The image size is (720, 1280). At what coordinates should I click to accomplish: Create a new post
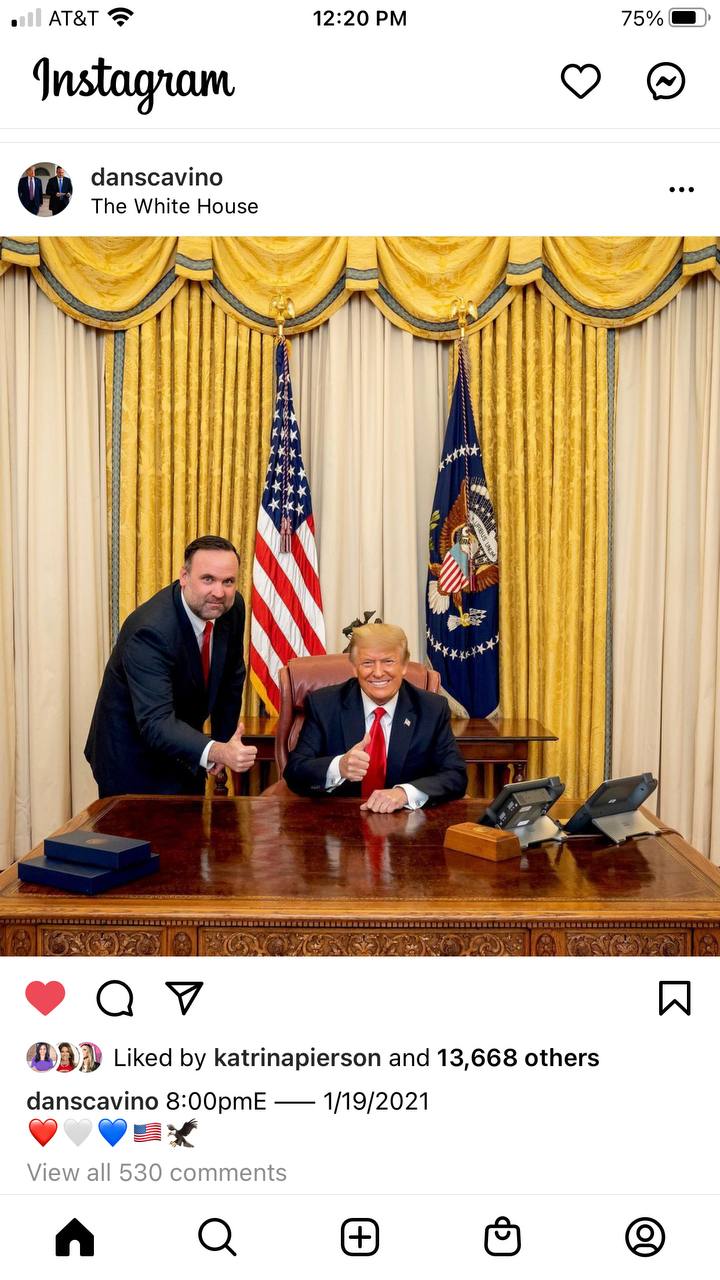coord(360,1238)
